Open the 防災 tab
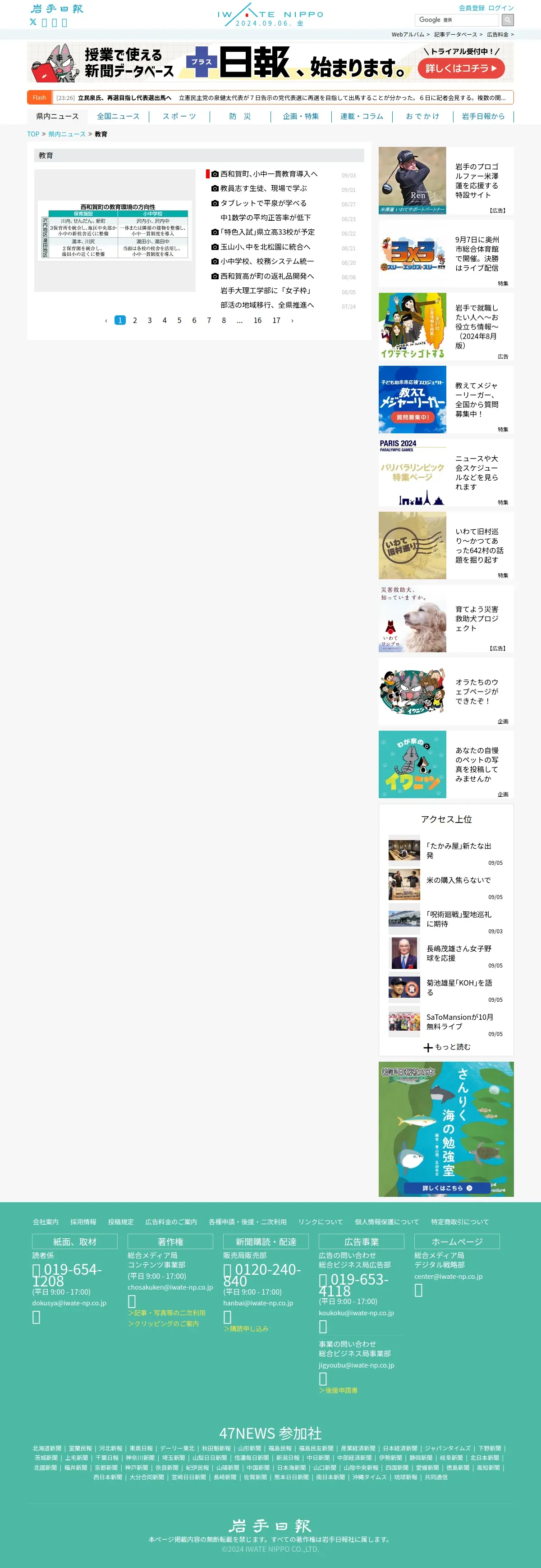 (x=240, y=116)
